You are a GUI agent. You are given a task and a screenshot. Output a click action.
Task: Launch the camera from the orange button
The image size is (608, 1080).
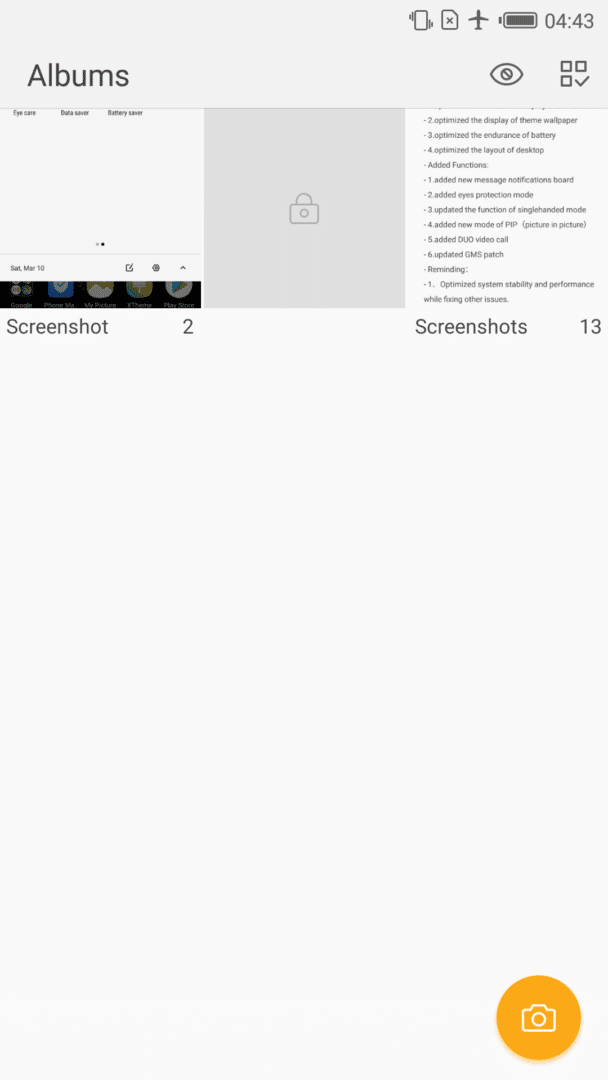point(538,1017)
